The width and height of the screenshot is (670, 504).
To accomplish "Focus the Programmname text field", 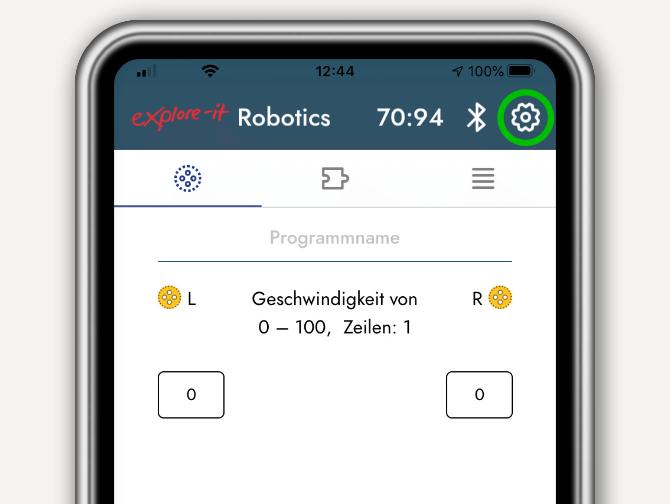I will [335, 238].
